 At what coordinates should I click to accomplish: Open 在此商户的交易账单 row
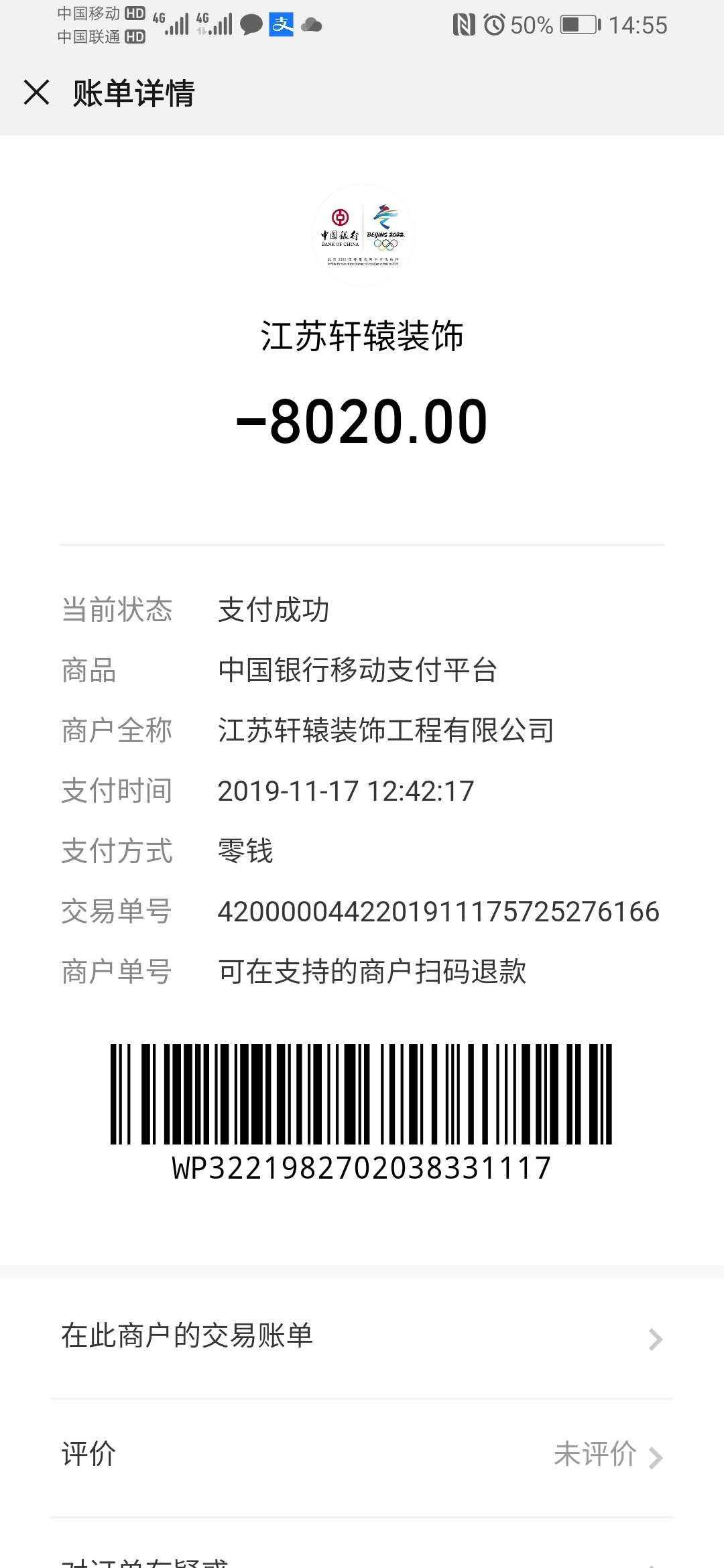tap(362, 1336)
